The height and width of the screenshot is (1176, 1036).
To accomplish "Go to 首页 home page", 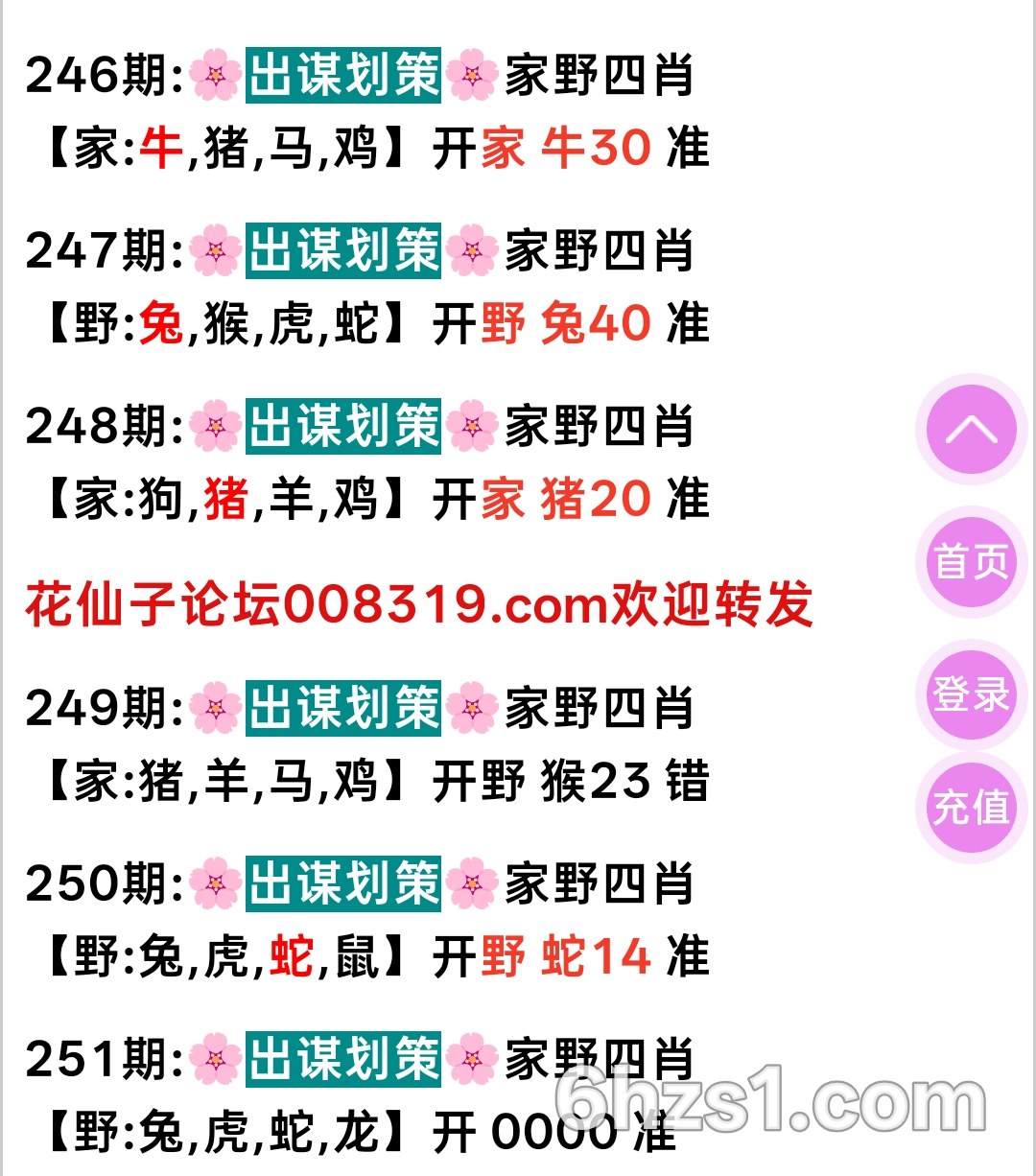I will (971, 561).
